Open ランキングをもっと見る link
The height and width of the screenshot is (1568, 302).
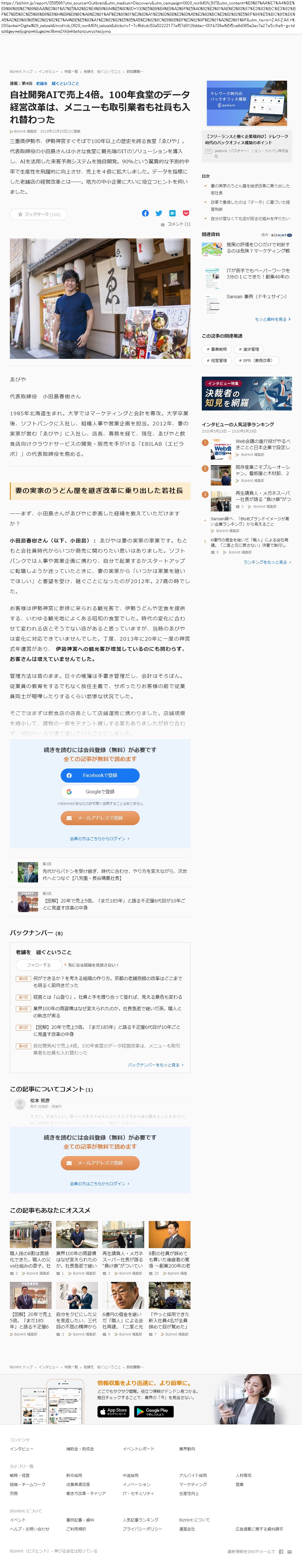[x=267, y=562]
